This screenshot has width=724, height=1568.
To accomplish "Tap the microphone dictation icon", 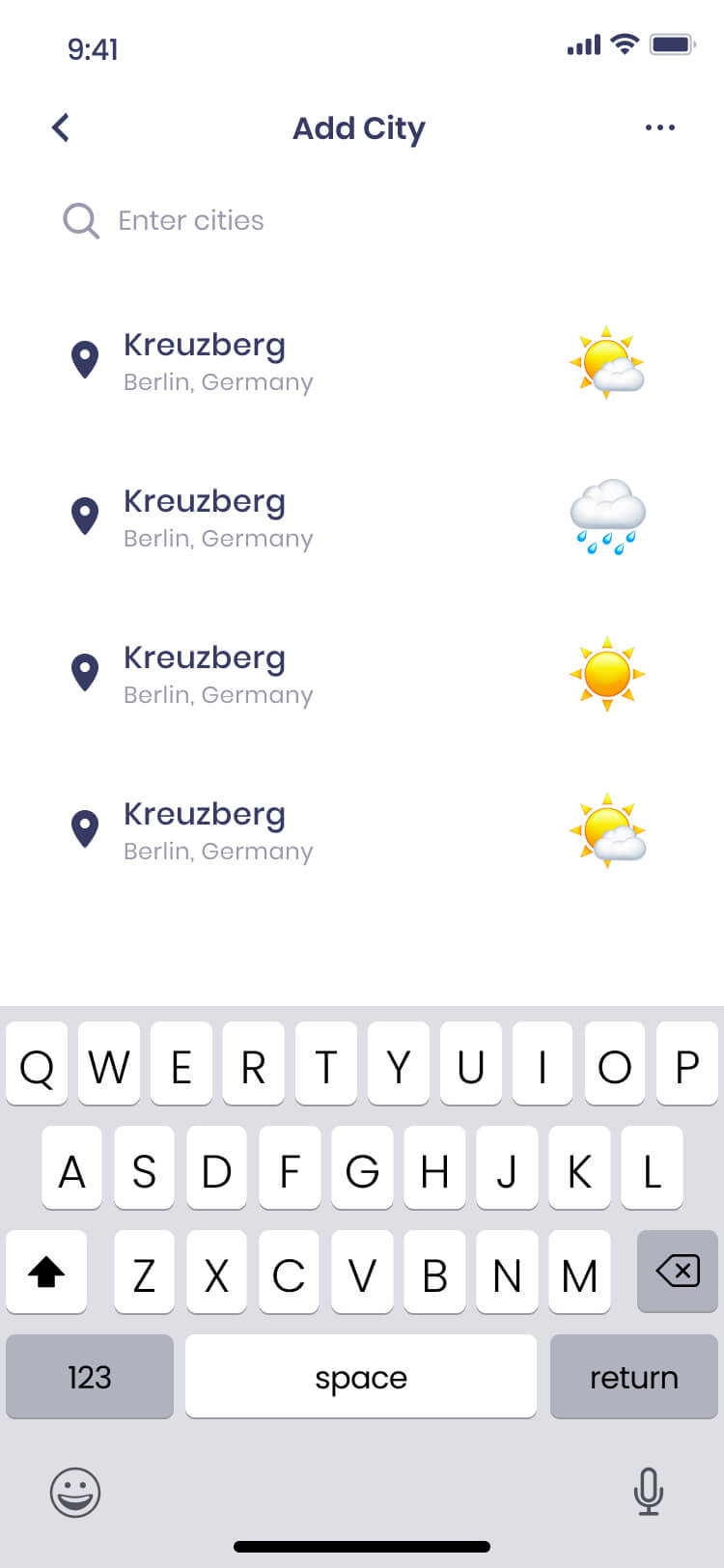I will pos(649,1492).
